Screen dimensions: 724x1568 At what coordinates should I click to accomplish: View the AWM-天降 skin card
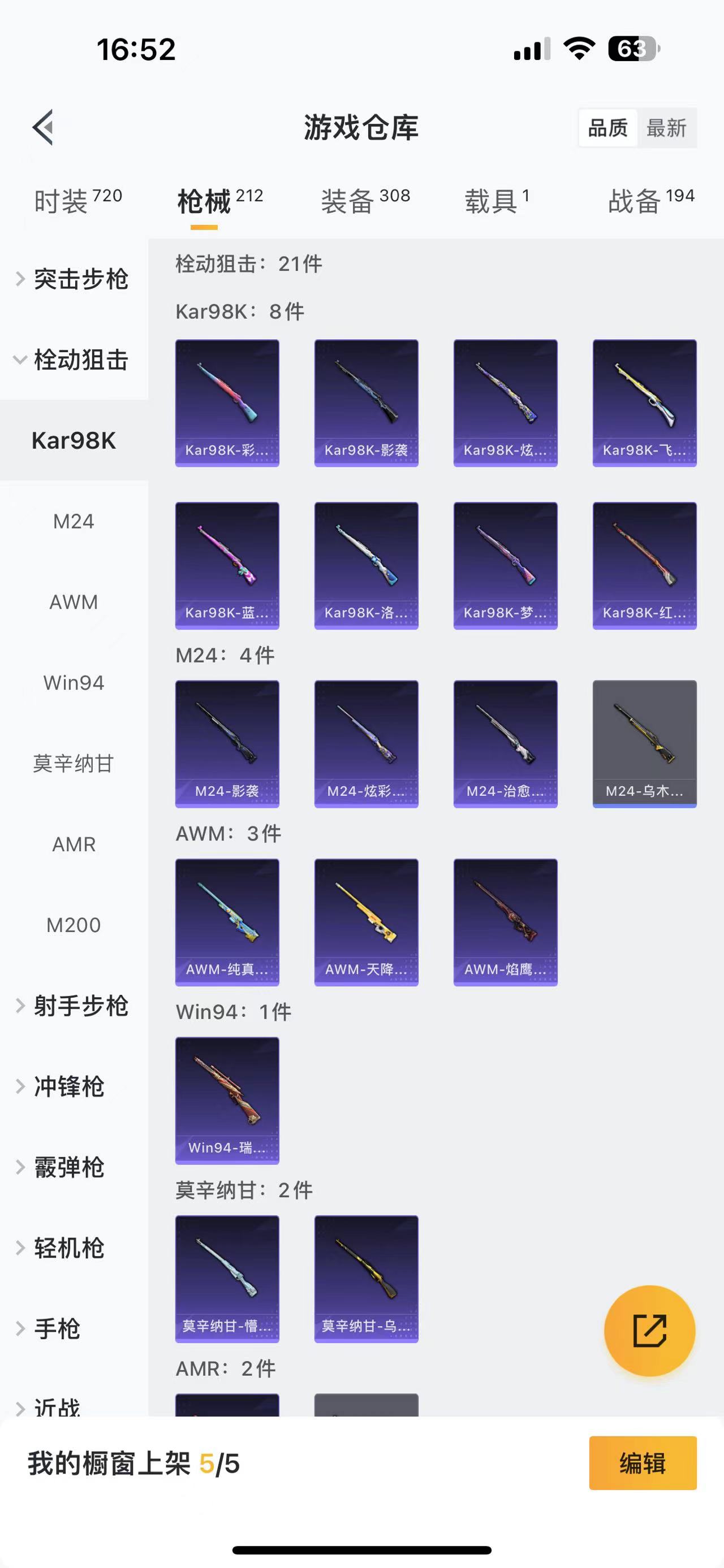point(366,922)
